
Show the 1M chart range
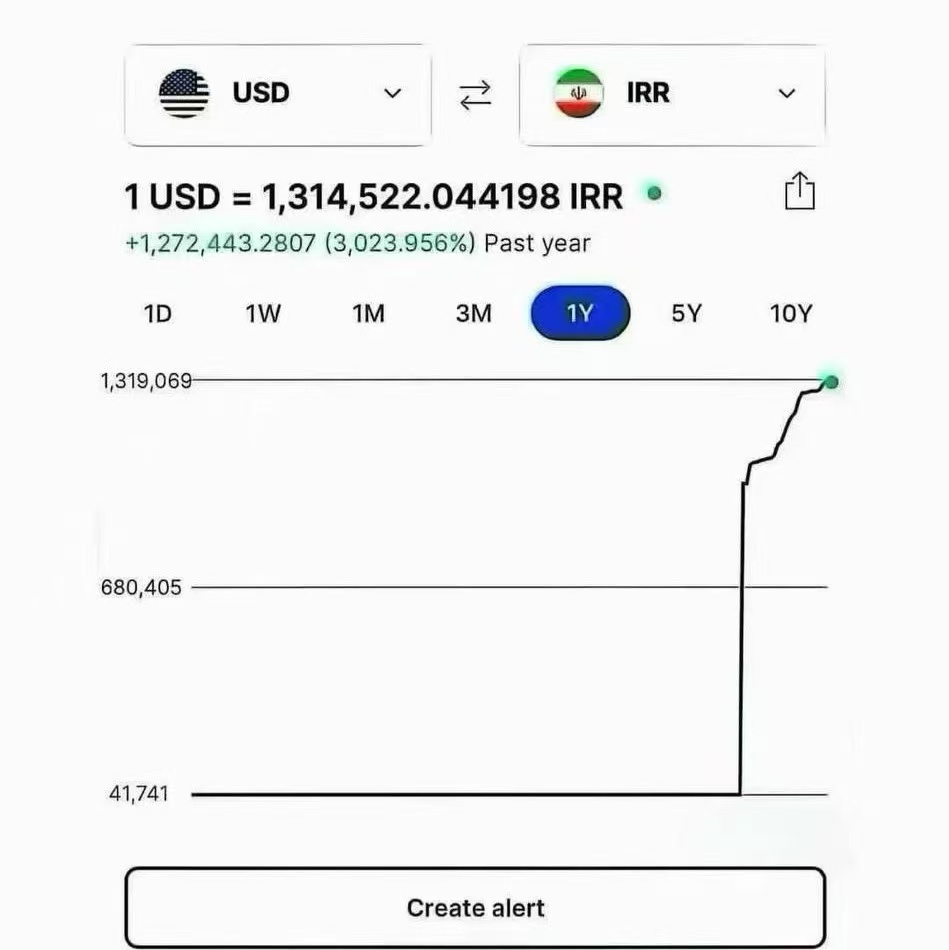pos(368,314)
